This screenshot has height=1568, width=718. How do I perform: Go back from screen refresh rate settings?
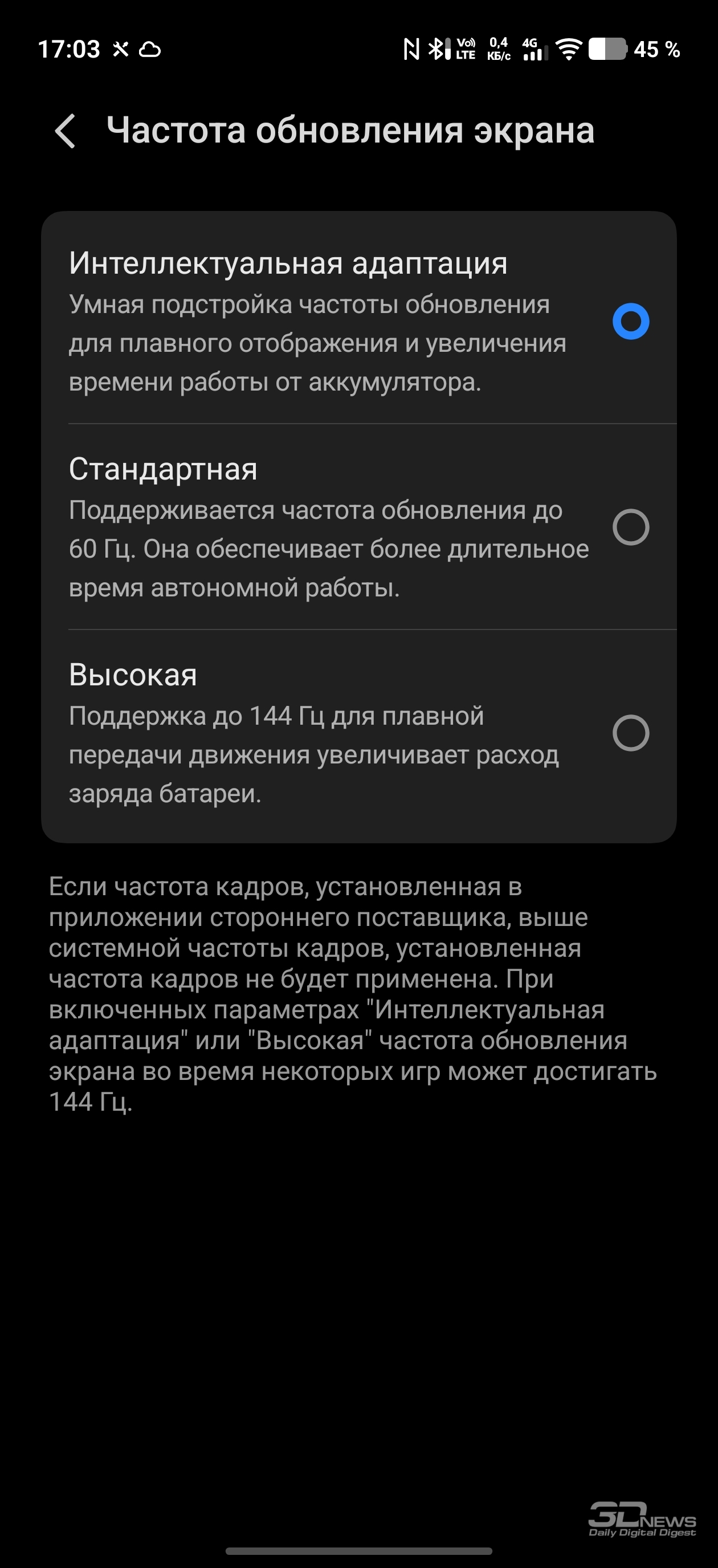tap(65, 131)
